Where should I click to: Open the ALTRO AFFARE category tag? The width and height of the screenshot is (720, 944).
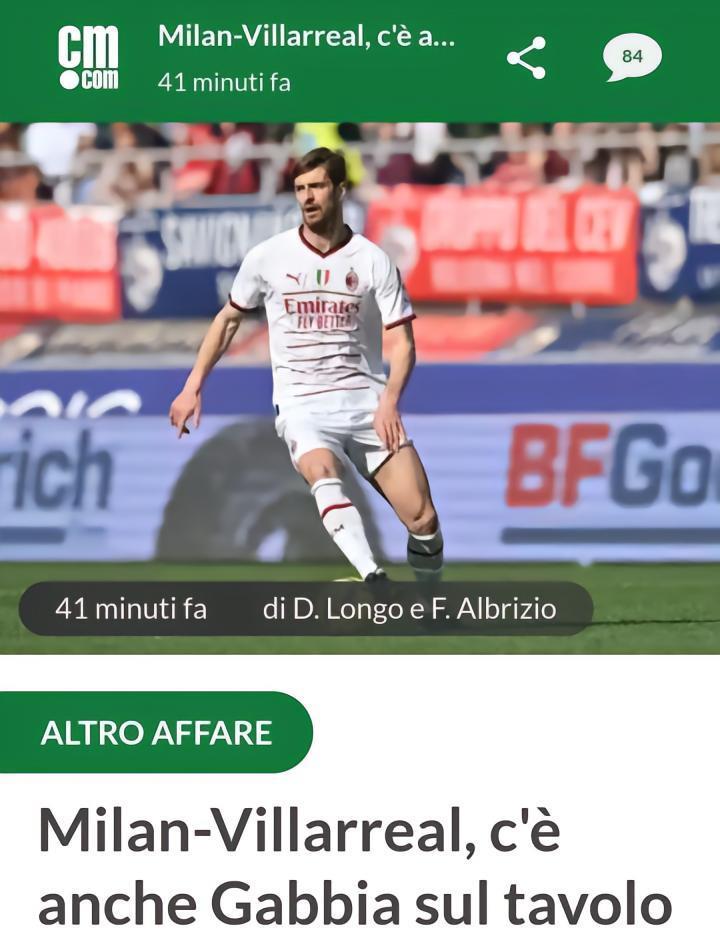click(156, 732)
